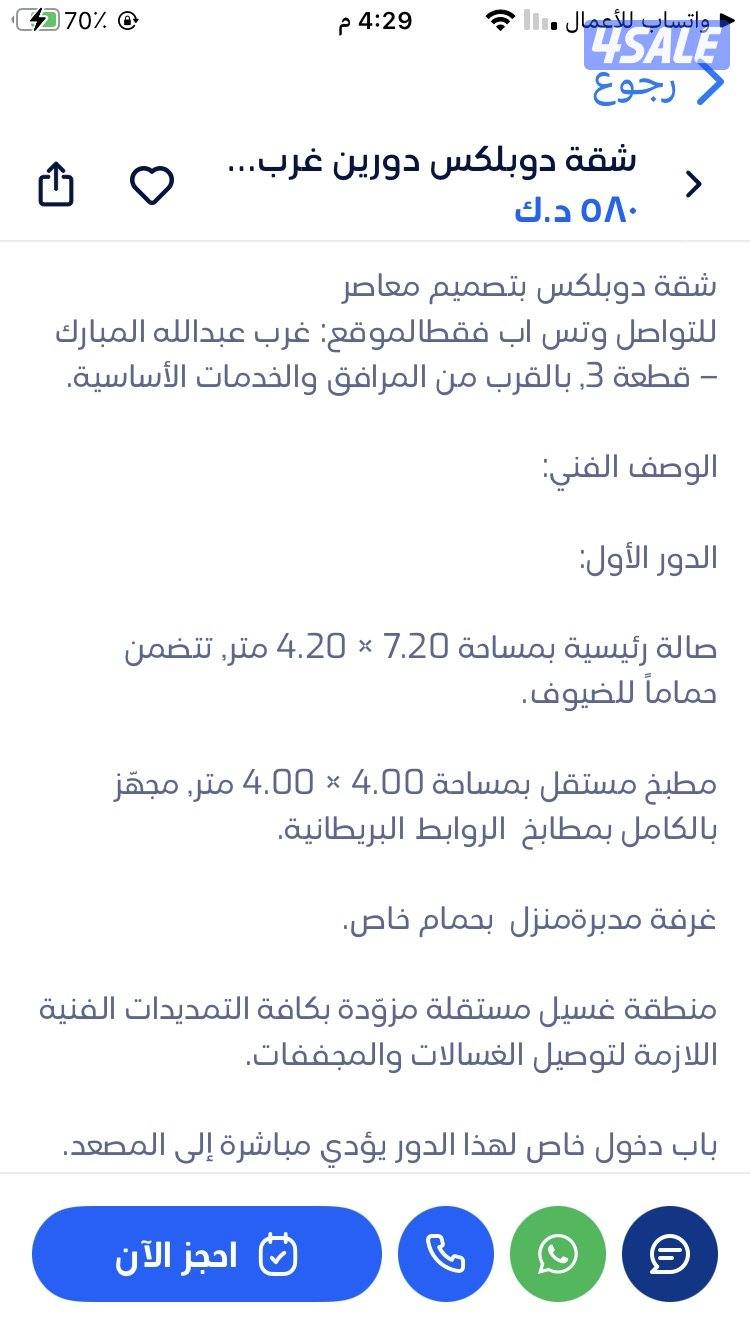Viewport: 750px width, 1334px height.
Task: Tap the share icon for this listing
Action: [x=55, y=184]
